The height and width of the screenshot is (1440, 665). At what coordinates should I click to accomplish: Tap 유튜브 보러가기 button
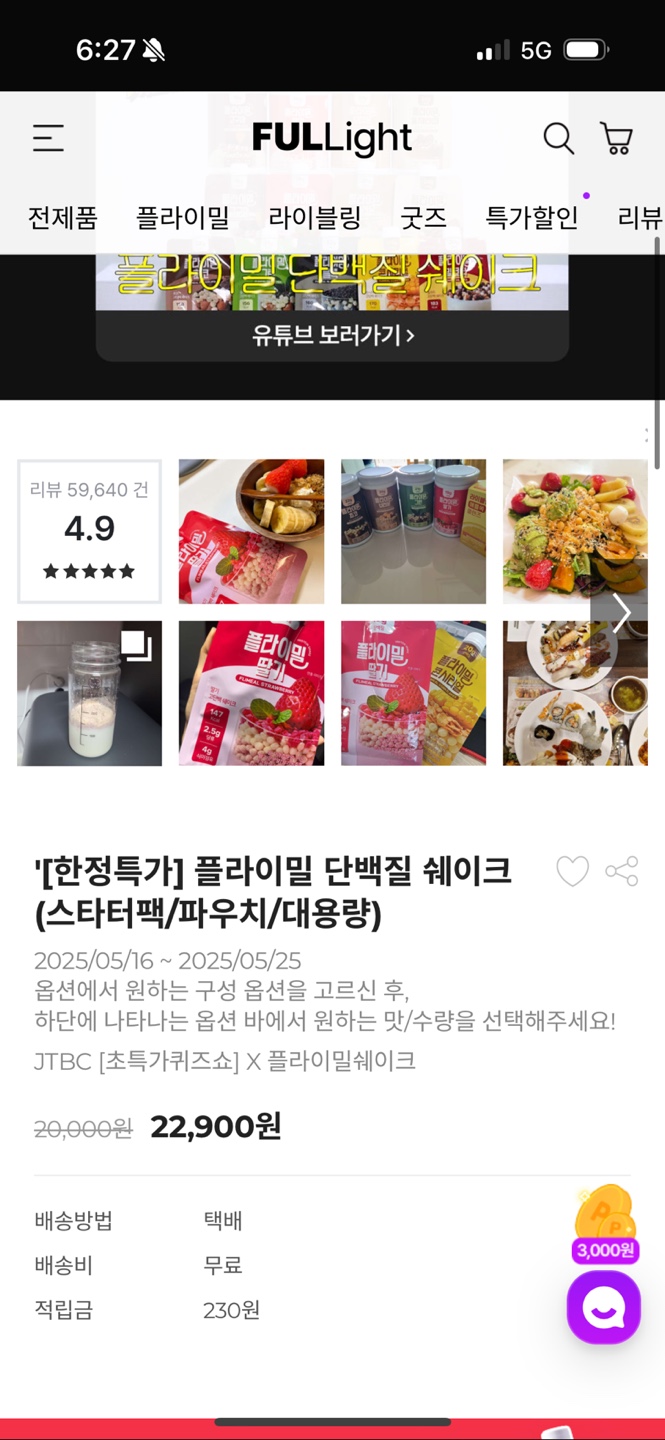pos(332,335)
